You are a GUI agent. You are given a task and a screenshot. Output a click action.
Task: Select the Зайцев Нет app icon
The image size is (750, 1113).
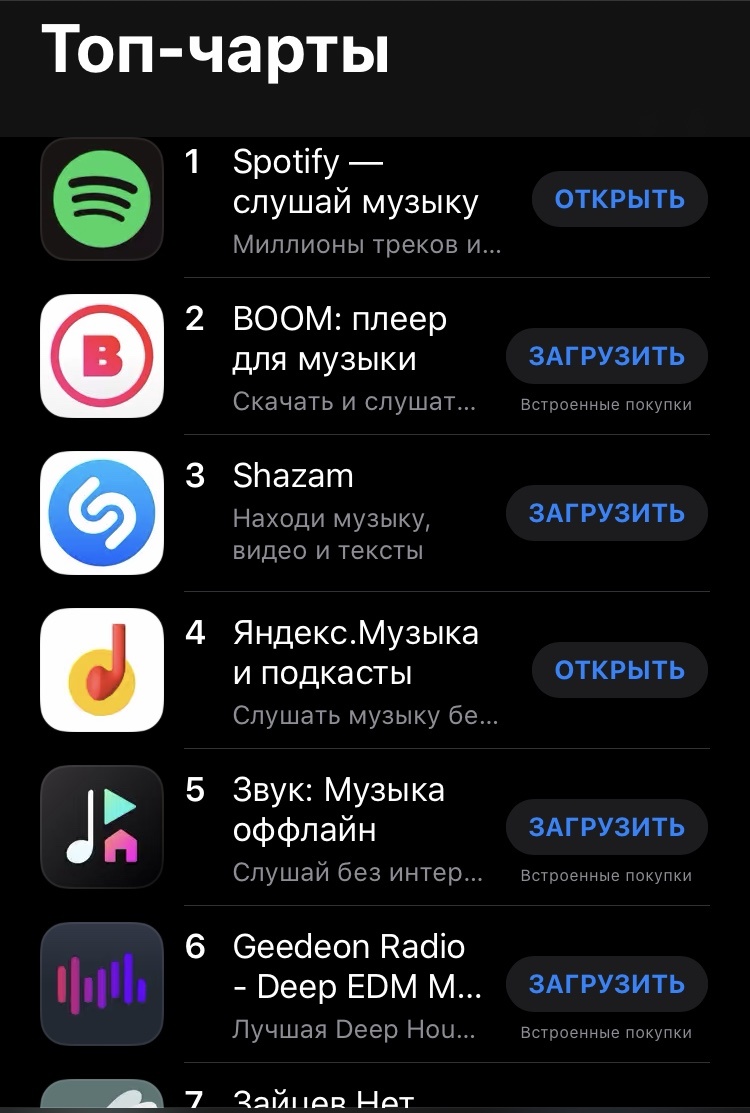coord(101,1100)
